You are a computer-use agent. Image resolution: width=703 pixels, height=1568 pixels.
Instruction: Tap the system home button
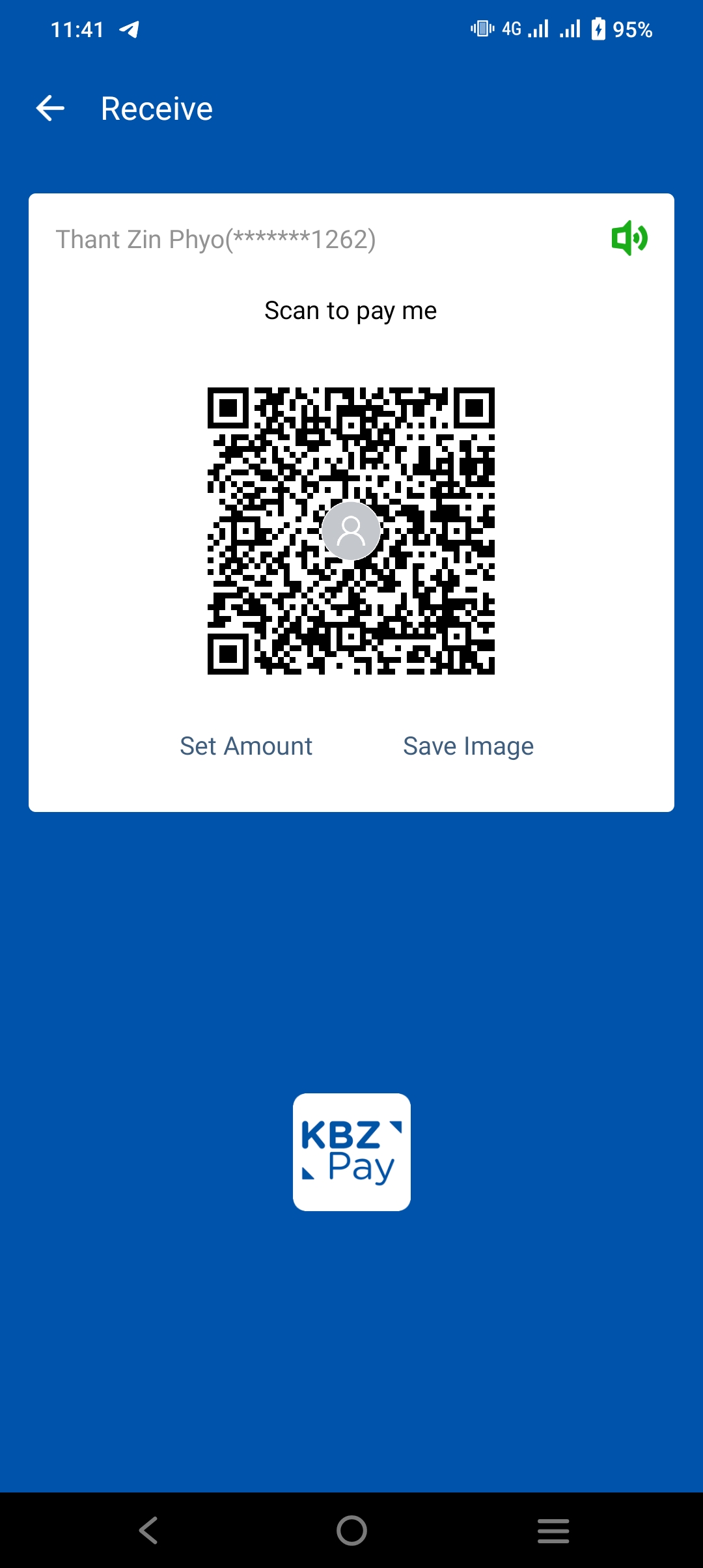(x=351, y=1530)
